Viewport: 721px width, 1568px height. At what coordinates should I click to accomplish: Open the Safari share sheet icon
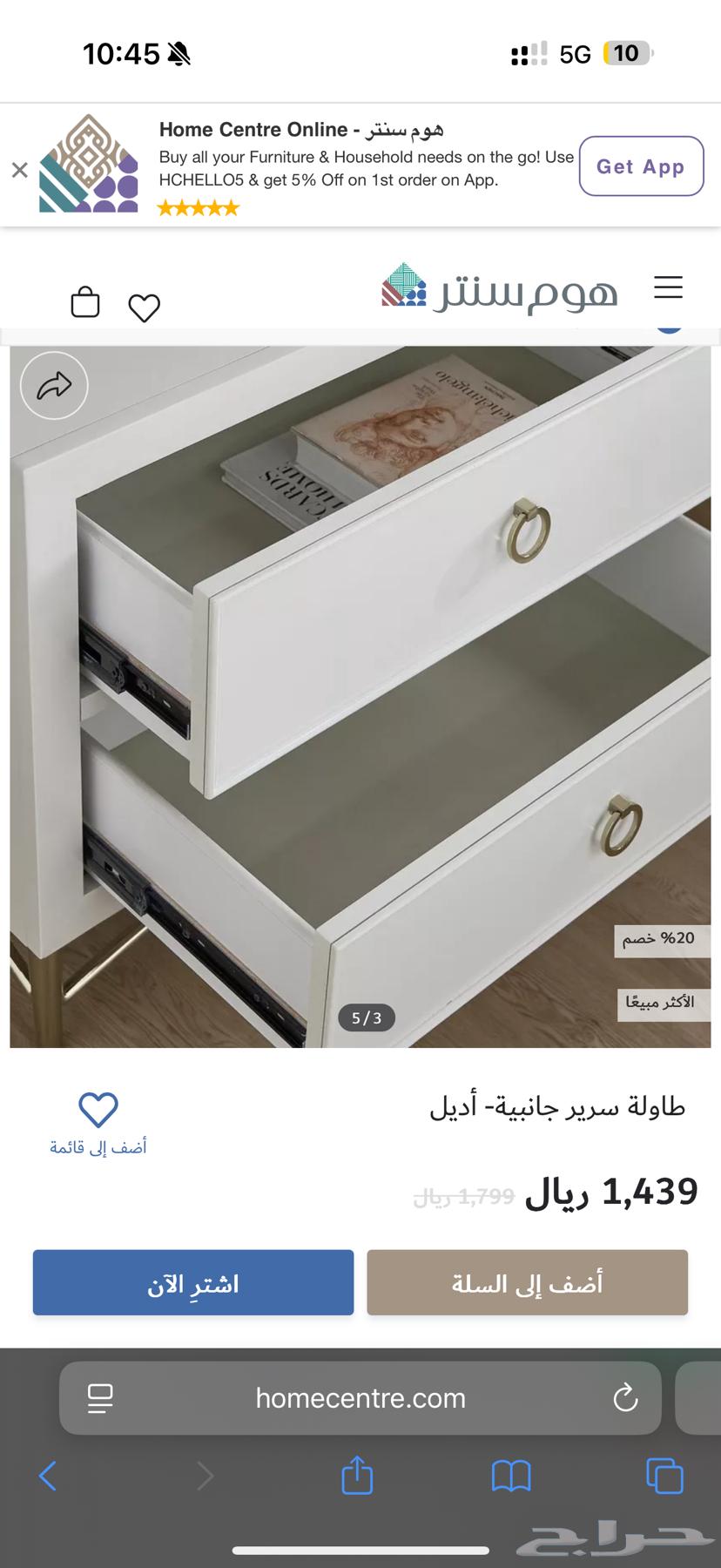355,1477
